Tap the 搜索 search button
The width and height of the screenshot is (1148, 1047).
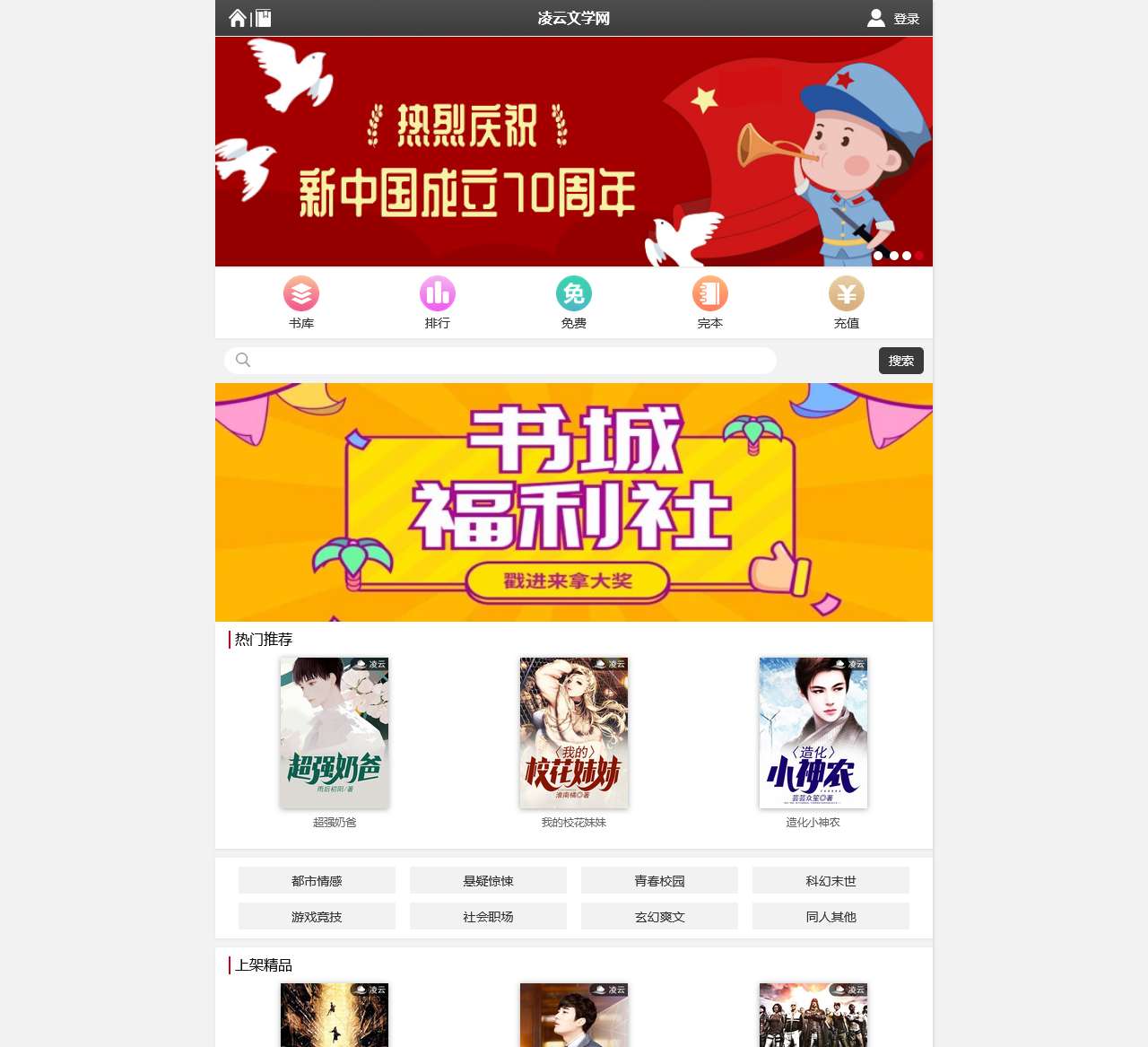(900, 361)
